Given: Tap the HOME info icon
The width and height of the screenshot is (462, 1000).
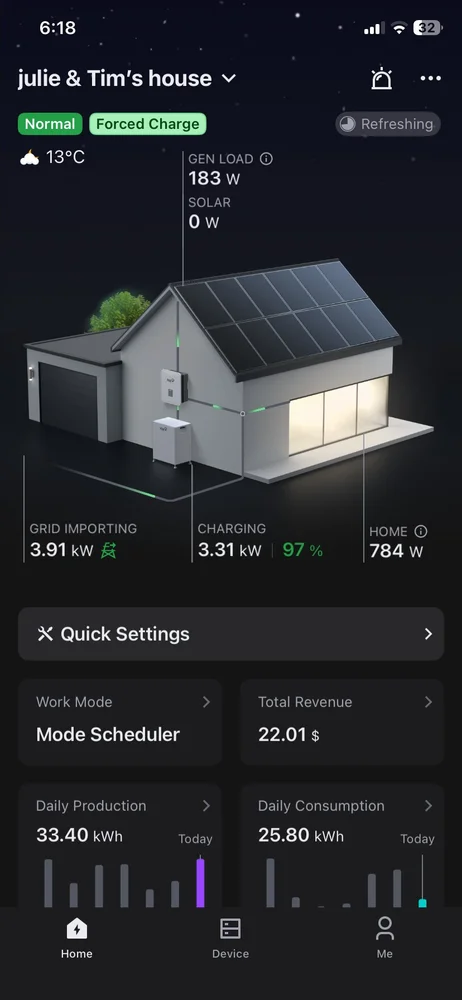Looking at the screenshot, I should (x=421, y=531).
